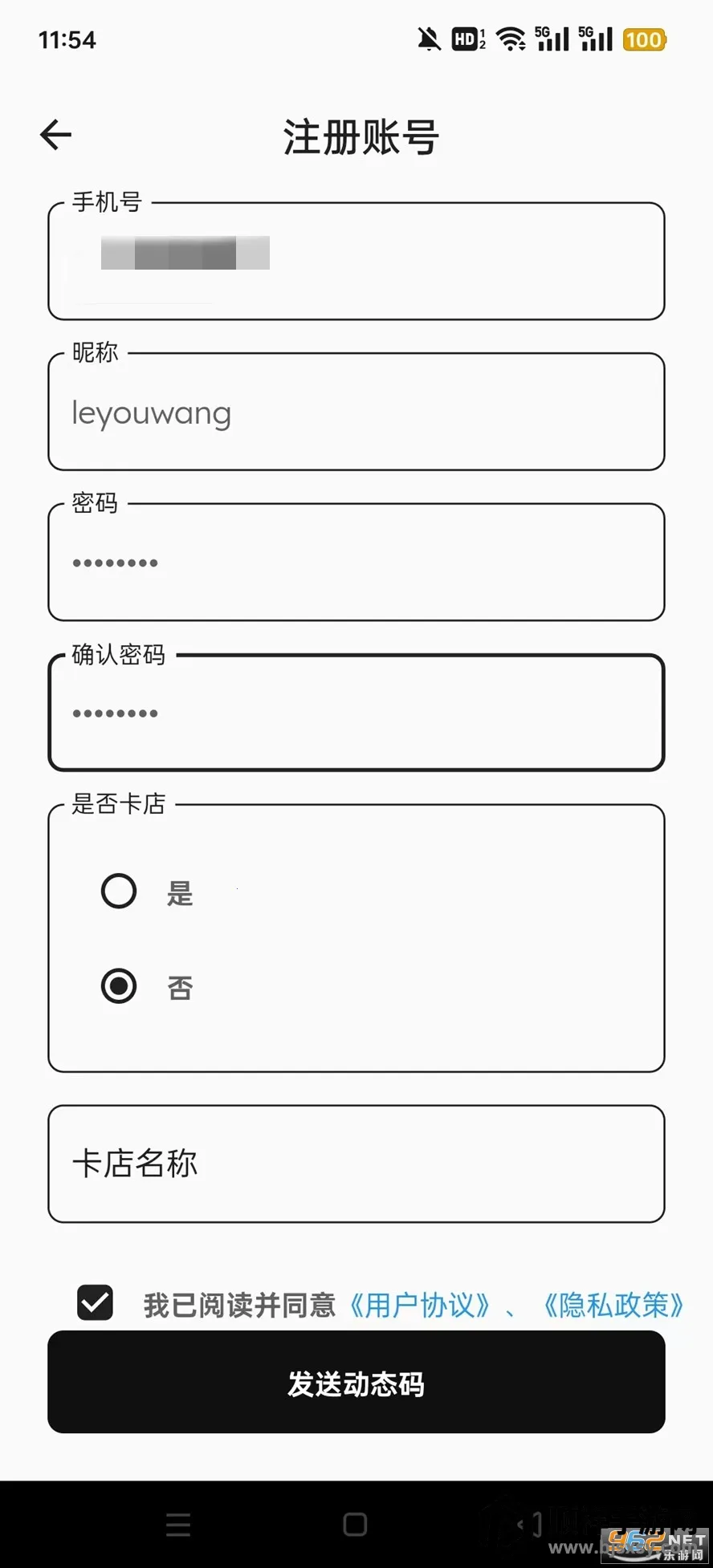Screen dimensions: 713x1568
Task: Open the system recent apps menu
Action: click(178, 1525)
